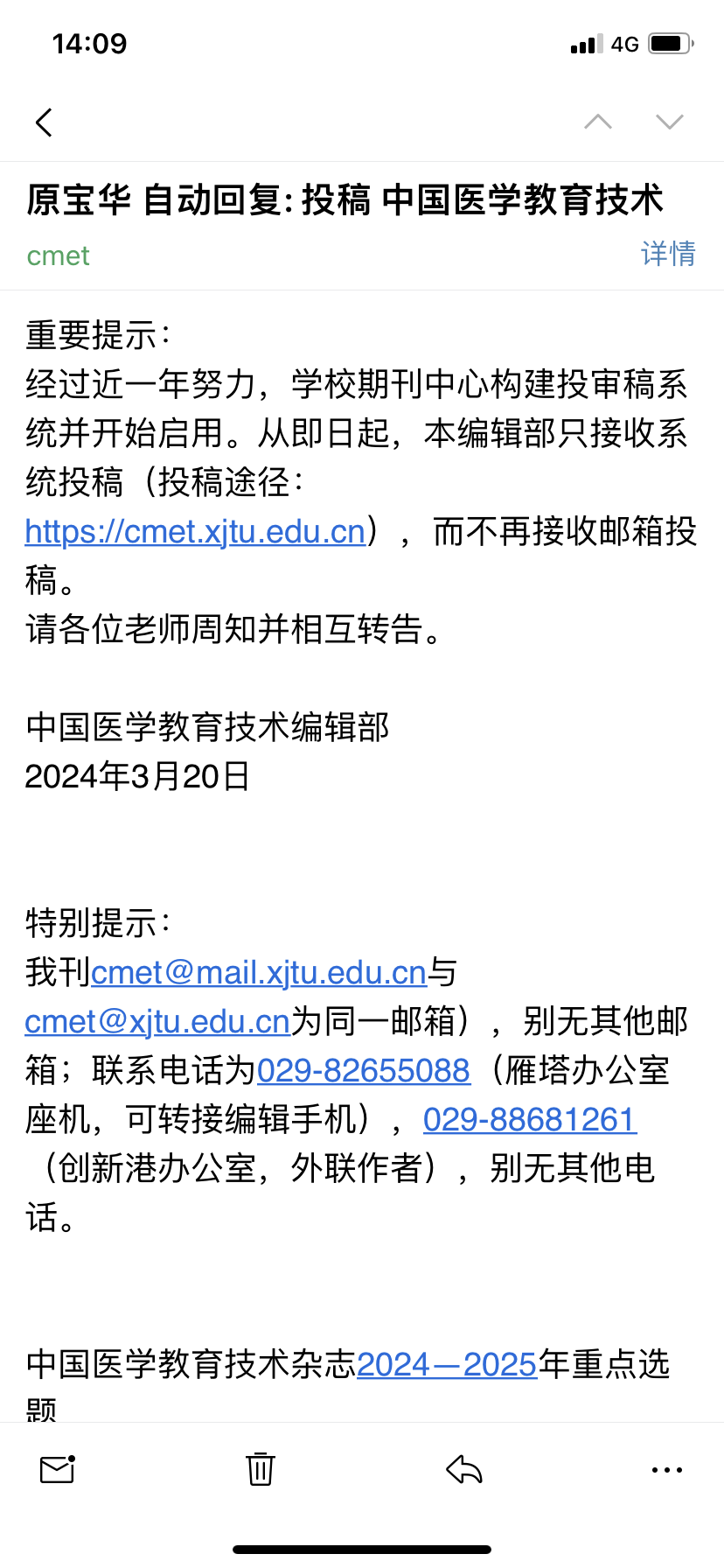Call the phone number 029-82655088
The height and width of the screenshot is (1568, 724).
(364, 1070)
